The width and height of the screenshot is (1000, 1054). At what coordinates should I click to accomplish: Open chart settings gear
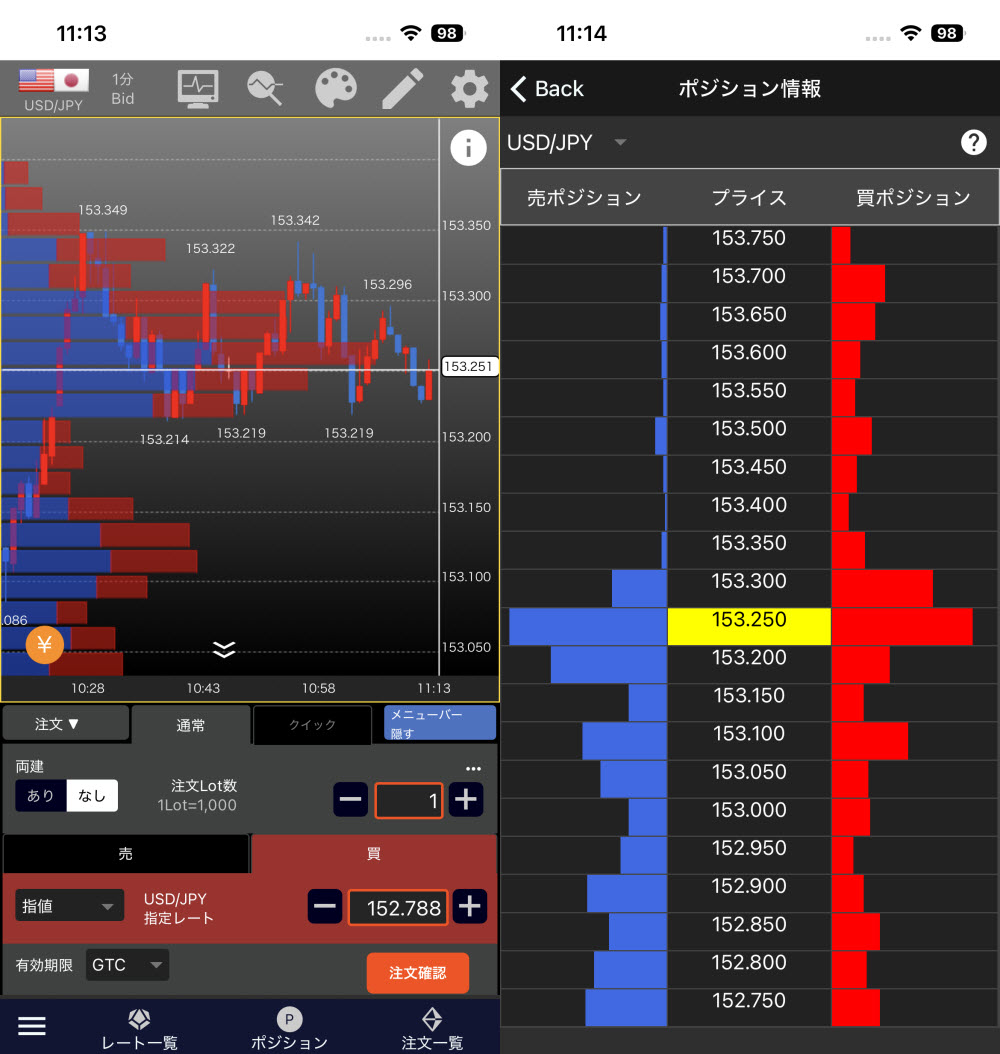pyautogui.click(x=469, y=89)
